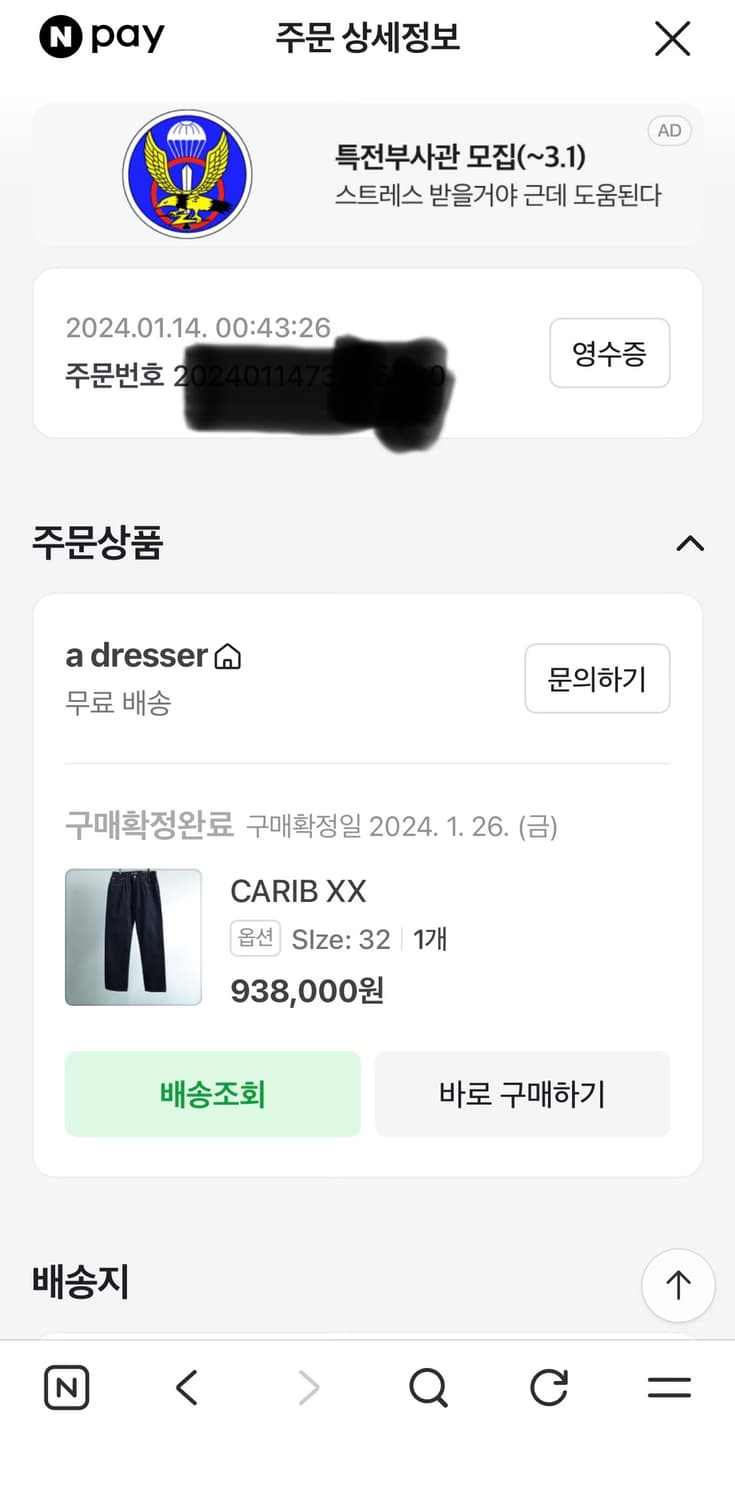Open search from the bottom toolbar

tap(428, 1387)
